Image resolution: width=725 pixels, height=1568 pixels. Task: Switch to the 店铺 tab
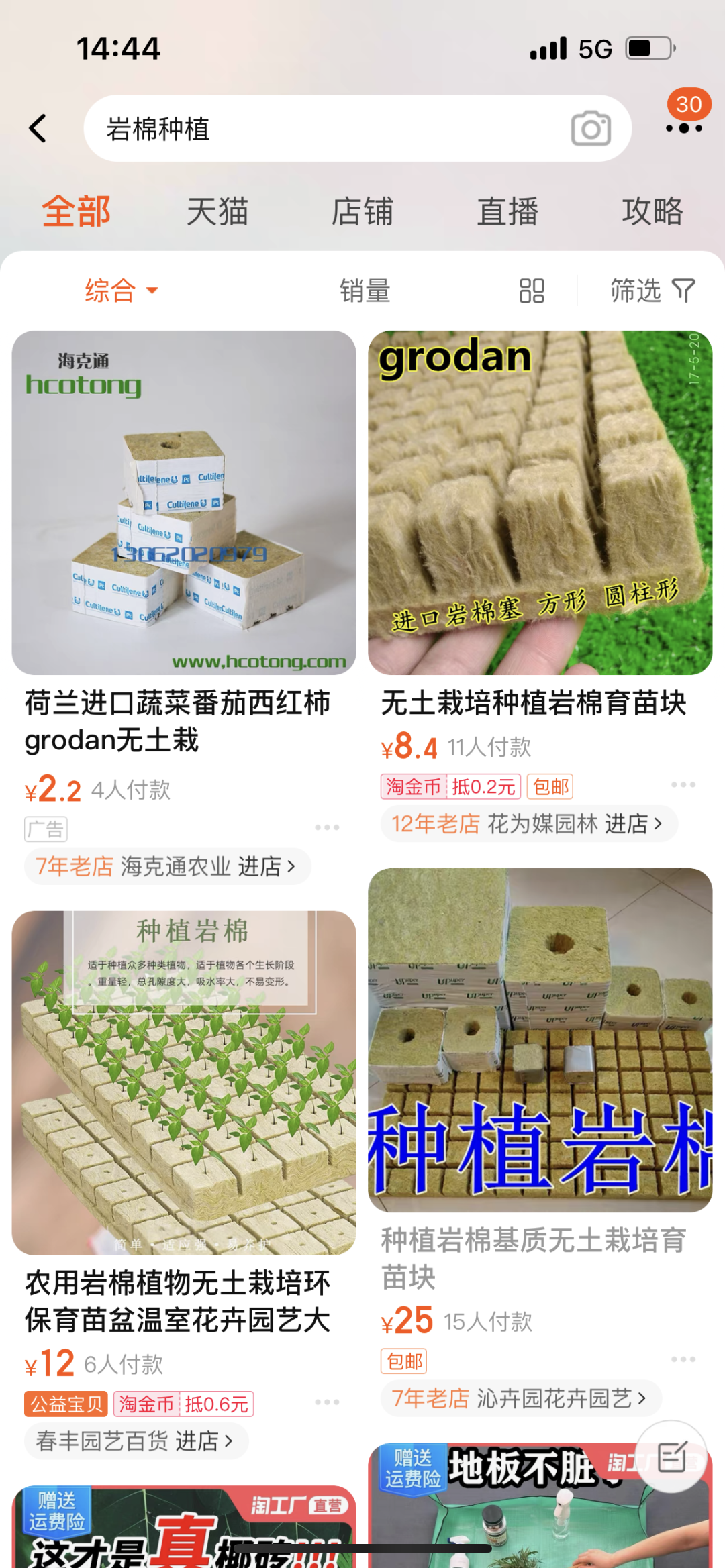[x=362, y=212]
